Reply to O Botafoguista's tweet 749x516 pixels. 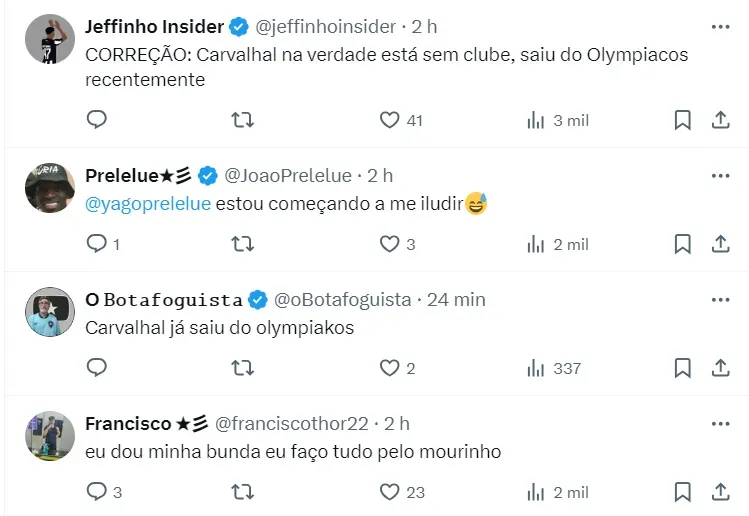97,368
